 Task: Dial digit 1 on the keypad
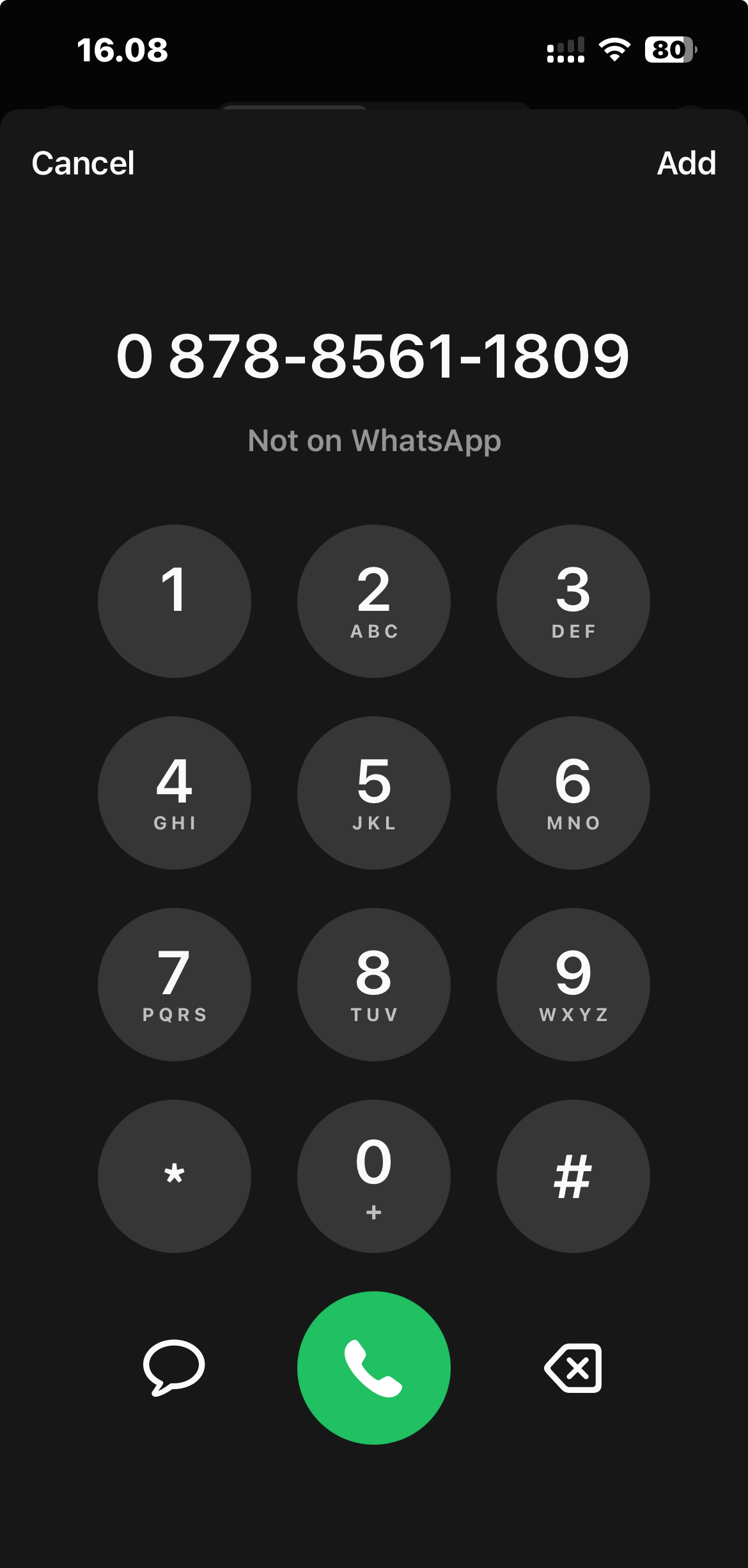pos(175,601)
